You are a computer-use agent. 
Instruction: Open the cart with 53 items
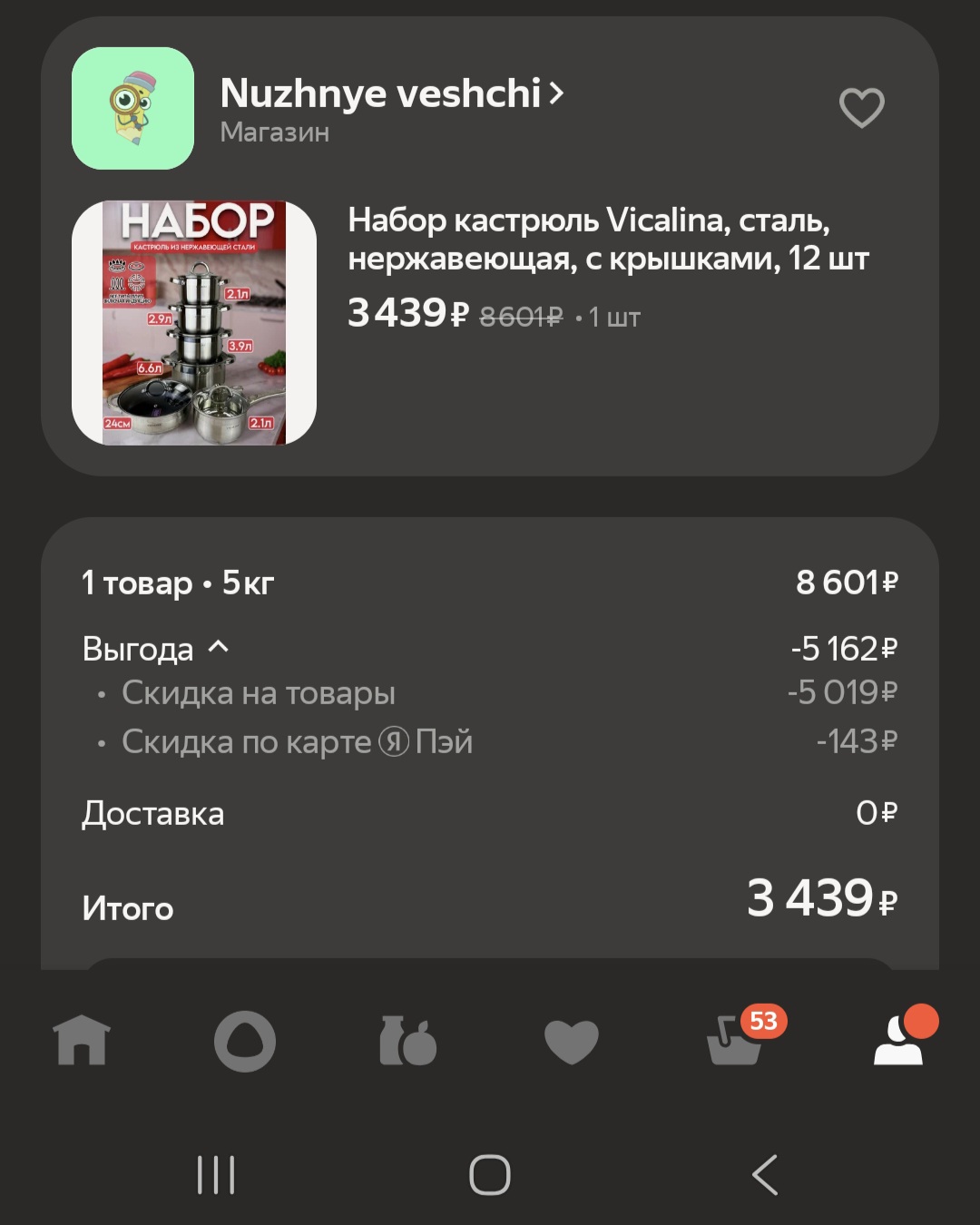pos(735,1040)
